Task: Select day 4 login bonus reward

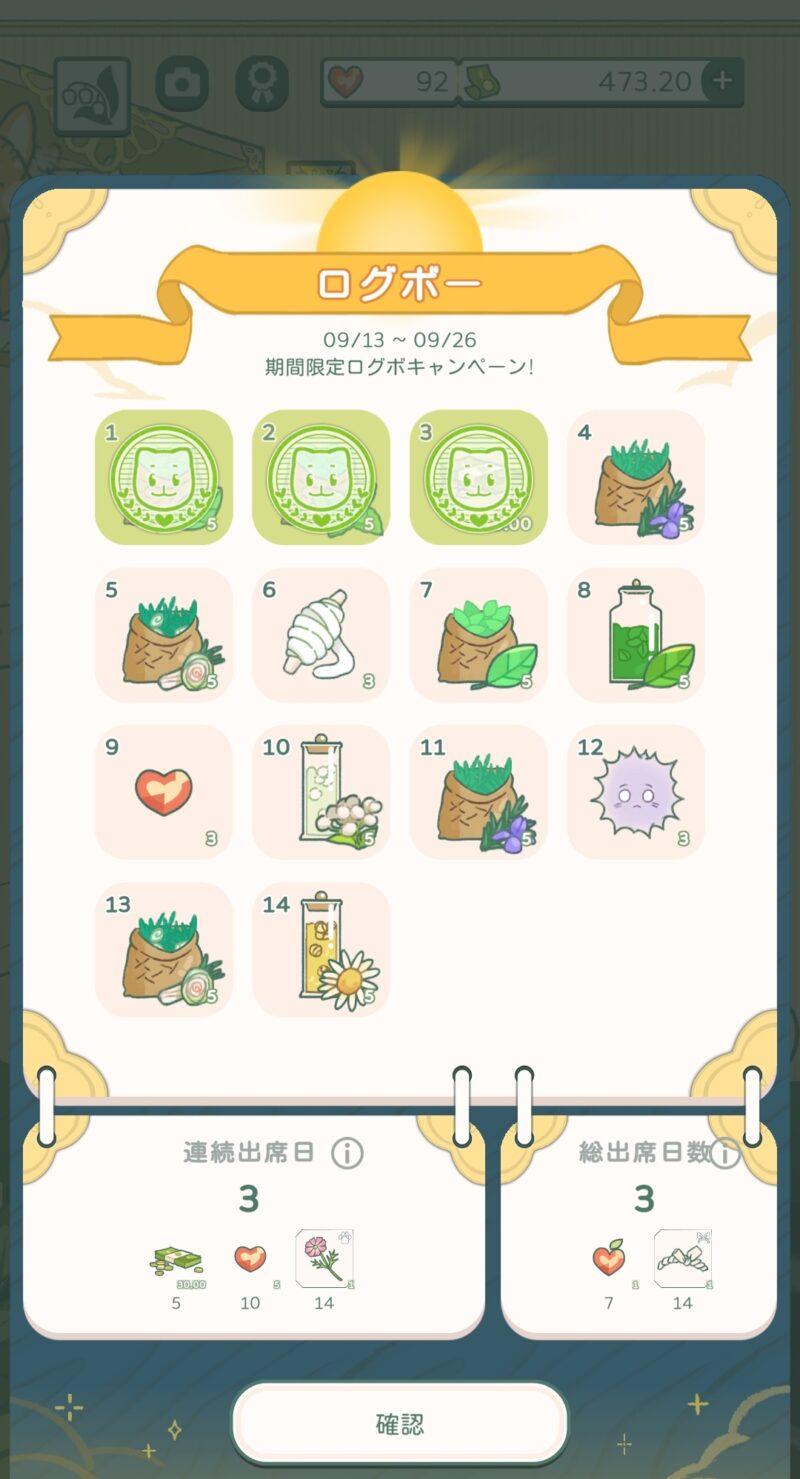Action: point(636,477)
